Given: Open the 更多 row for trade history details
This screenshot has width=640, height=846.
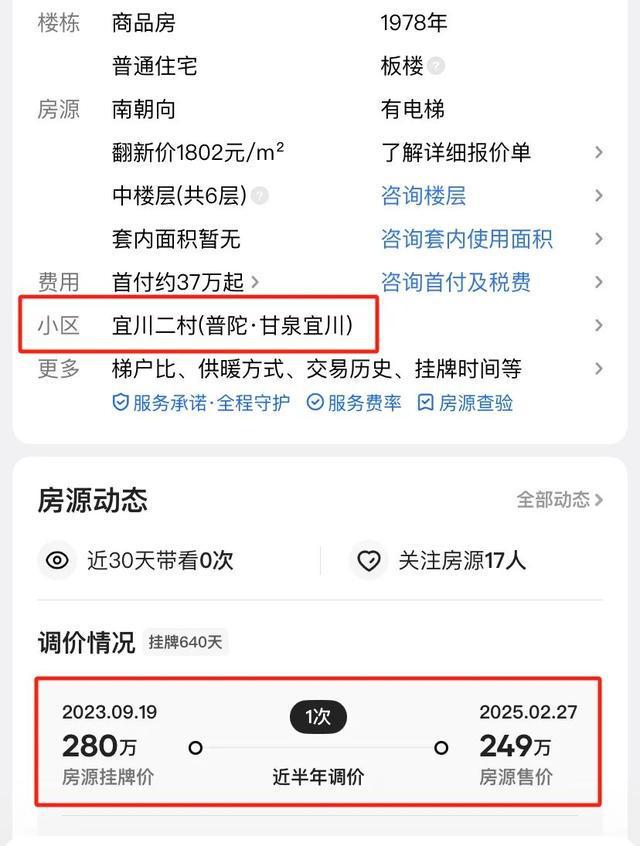Looking at the screenshot, I should pos(316,369).
